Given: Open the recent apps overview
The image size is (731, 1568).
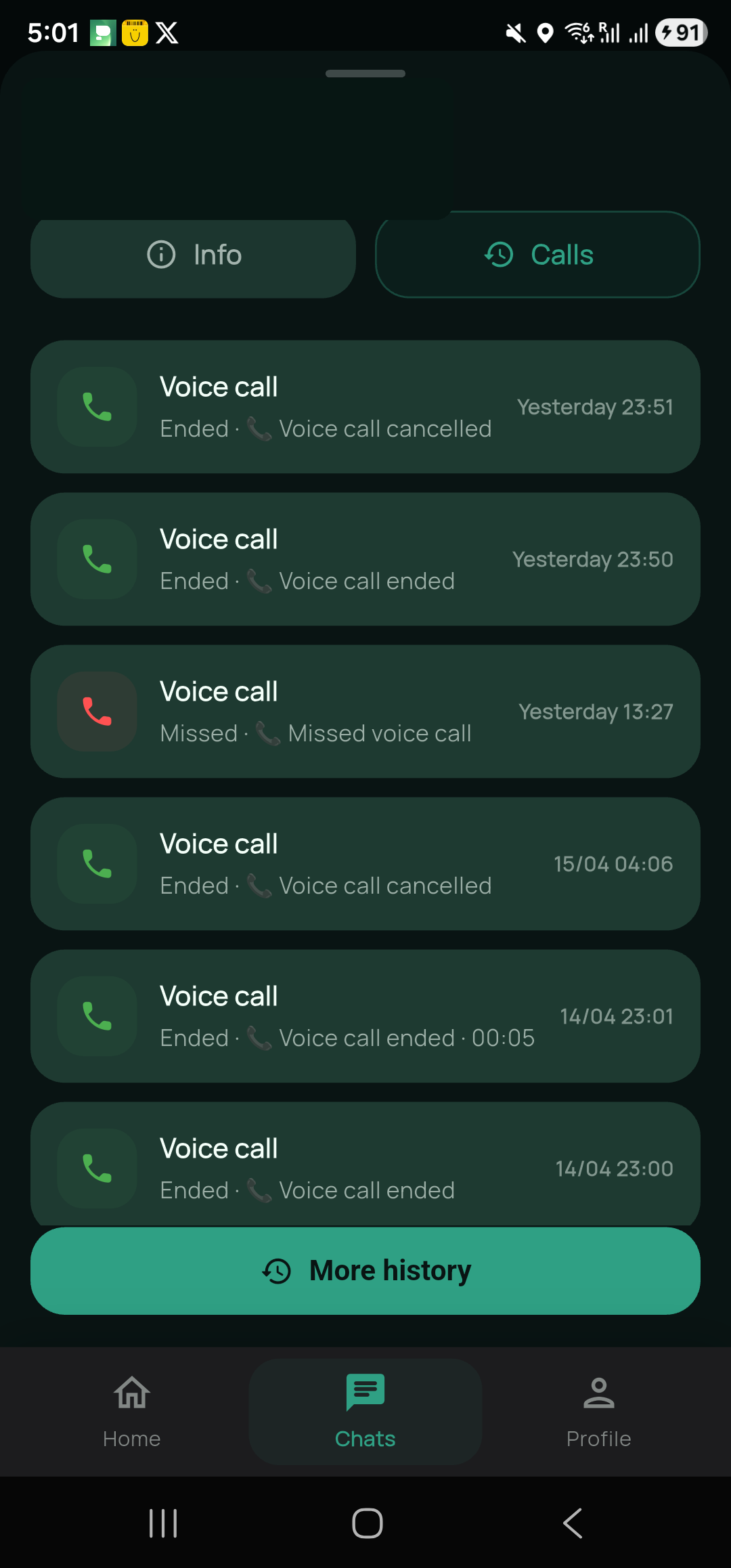Looking at the screenshot, I should point(163,1523).
